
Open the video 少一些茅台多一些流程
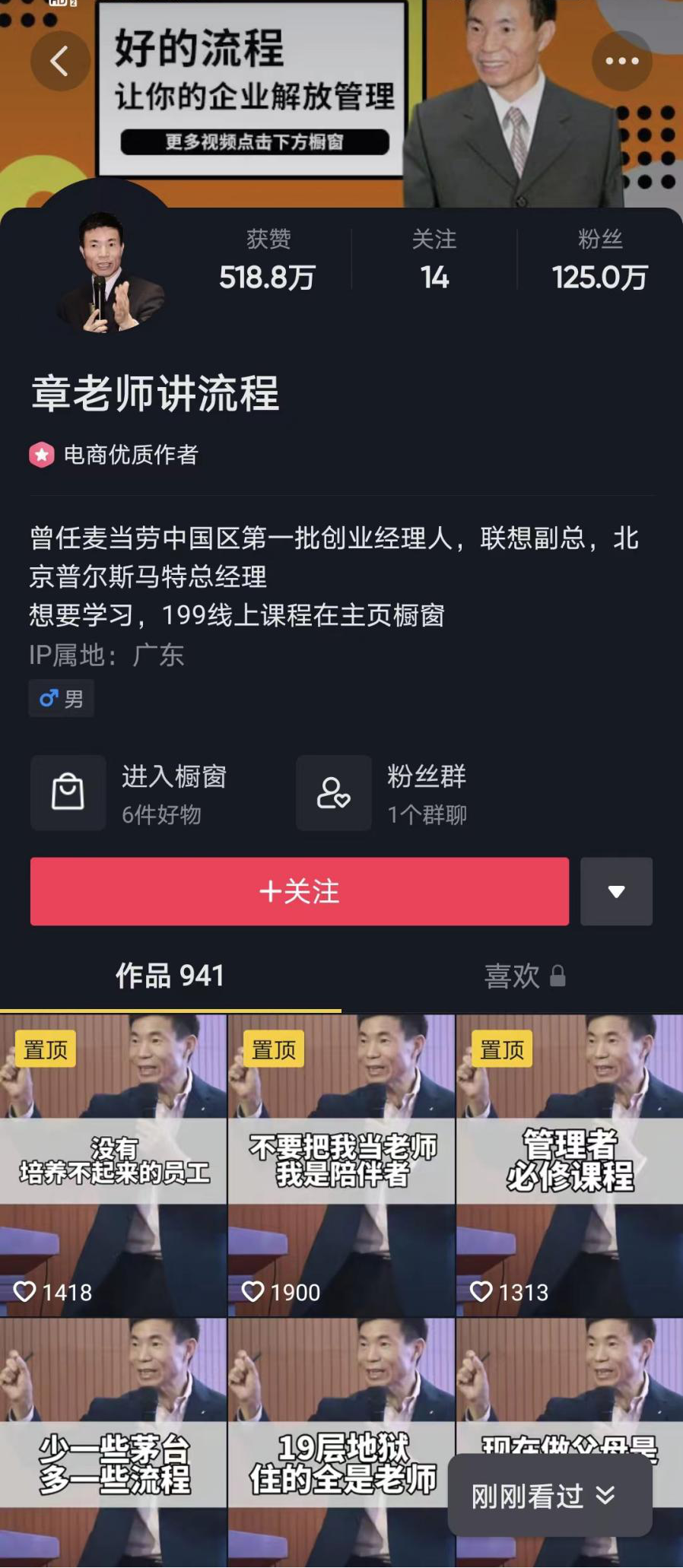pos(113,1445)
